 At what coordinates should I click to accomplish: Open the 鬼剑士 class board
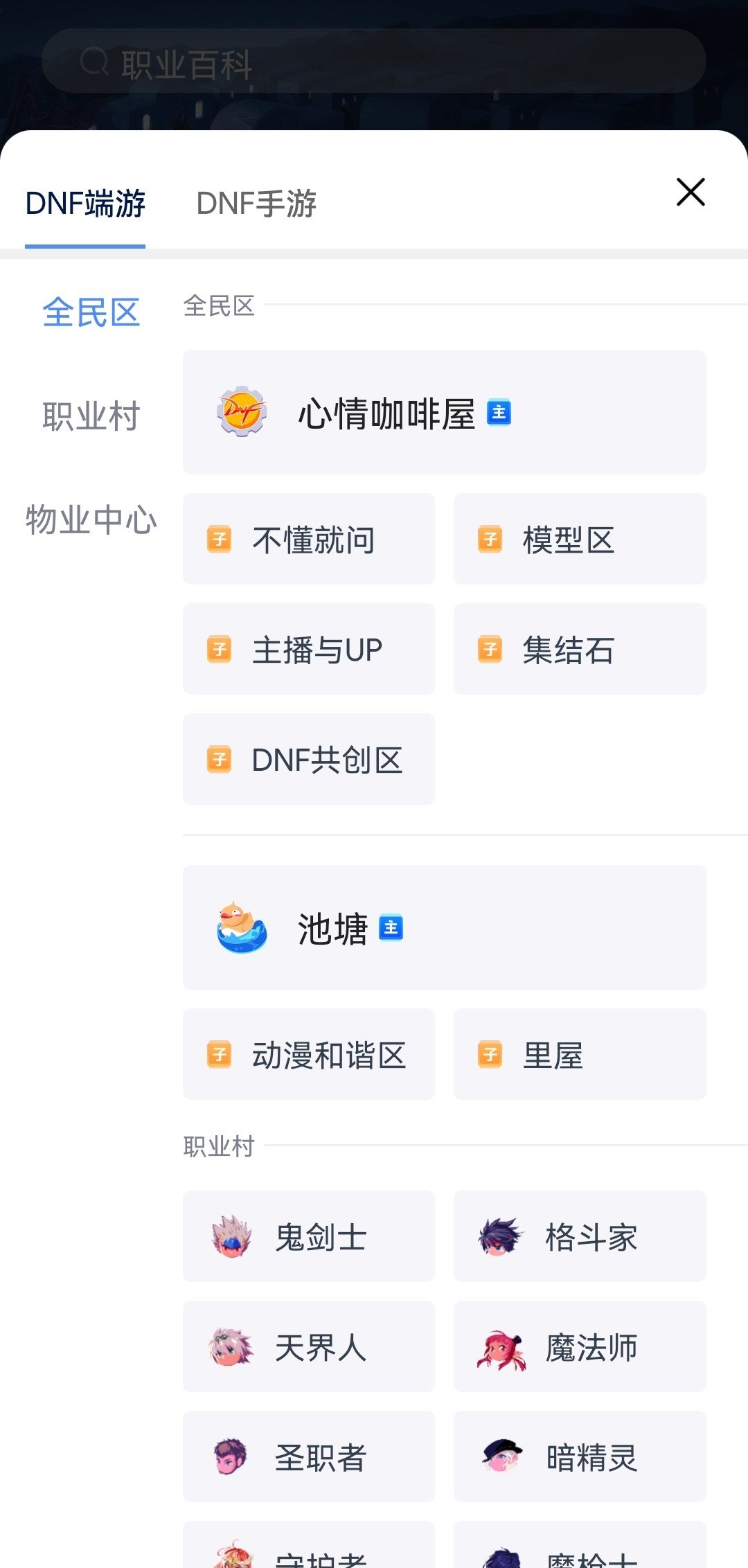(309, 1236)
